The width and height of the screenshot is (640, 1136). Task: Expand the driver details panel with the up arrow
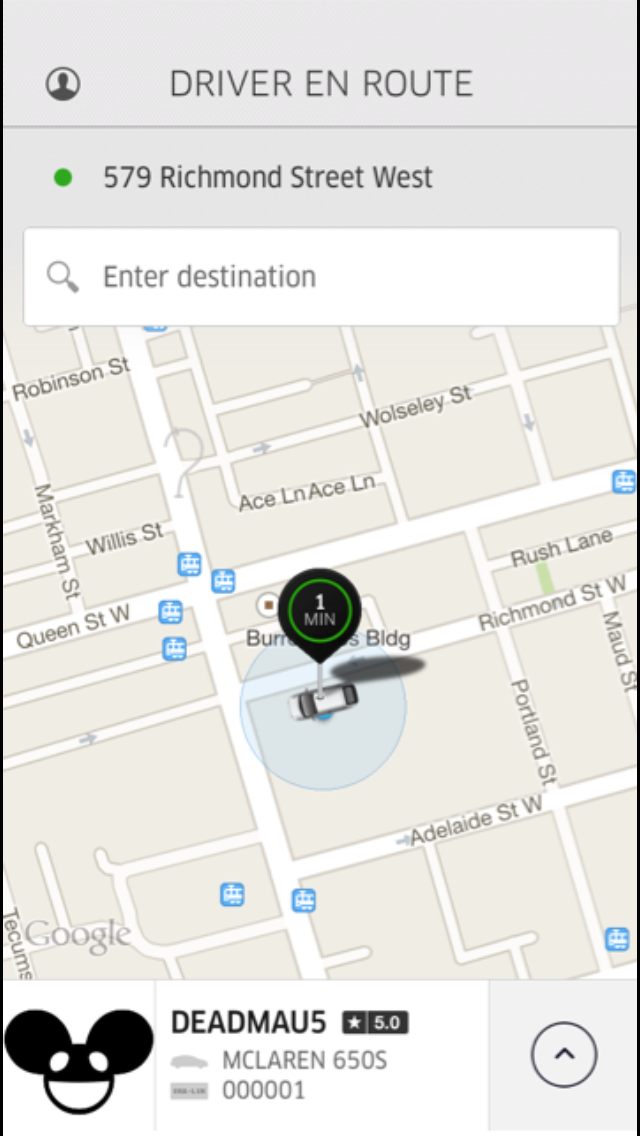[x=564, y=1054]
